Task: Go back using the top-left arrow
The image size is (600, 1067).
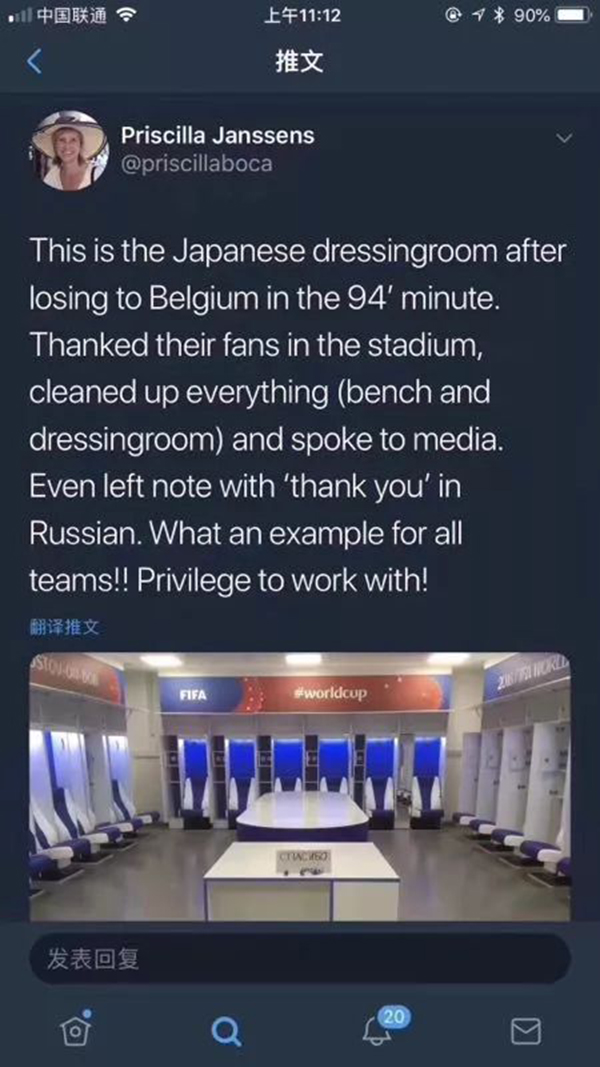Action: click(x=34, y=62)
